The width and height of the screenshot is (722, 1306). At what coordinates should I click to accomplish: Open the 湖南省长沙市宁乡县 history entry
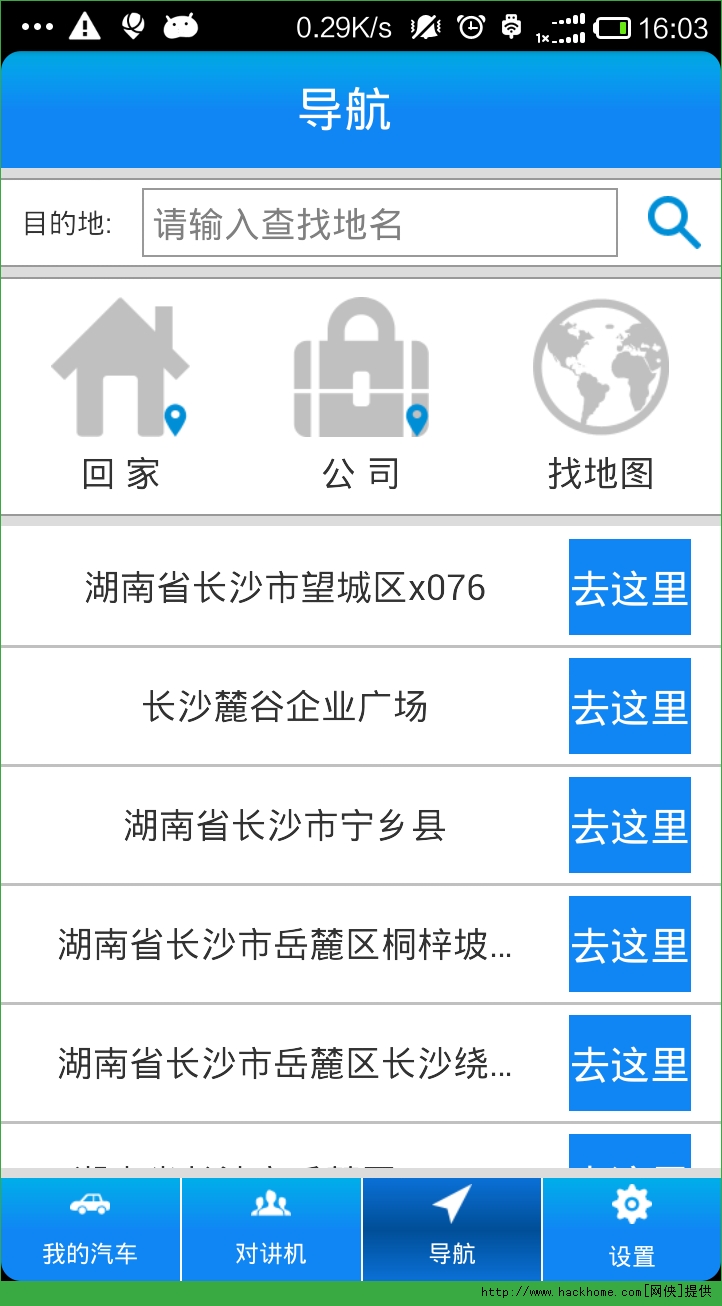click(x=285, y=826)
